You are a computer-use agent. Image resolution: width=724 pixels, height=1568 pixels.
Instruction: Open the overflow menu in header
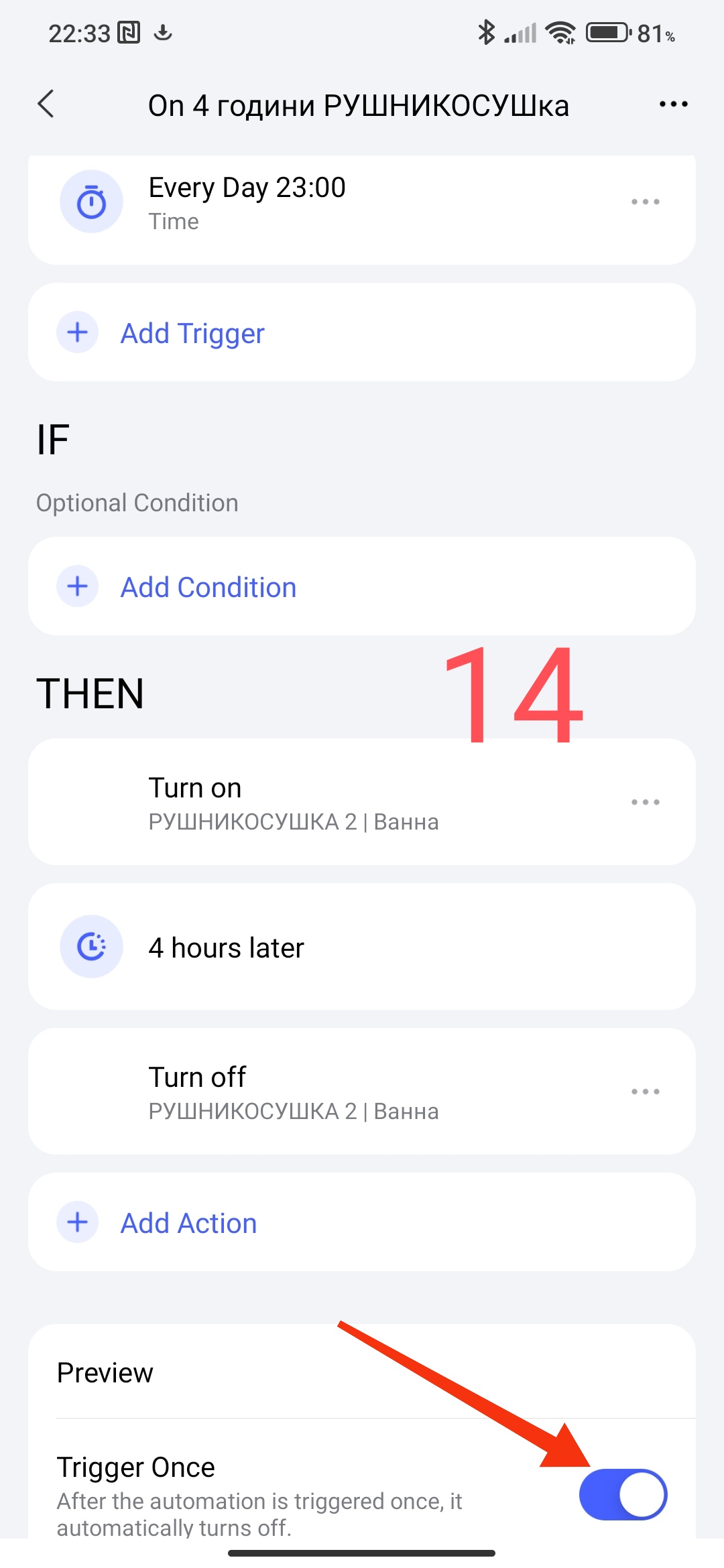[673, 105]
